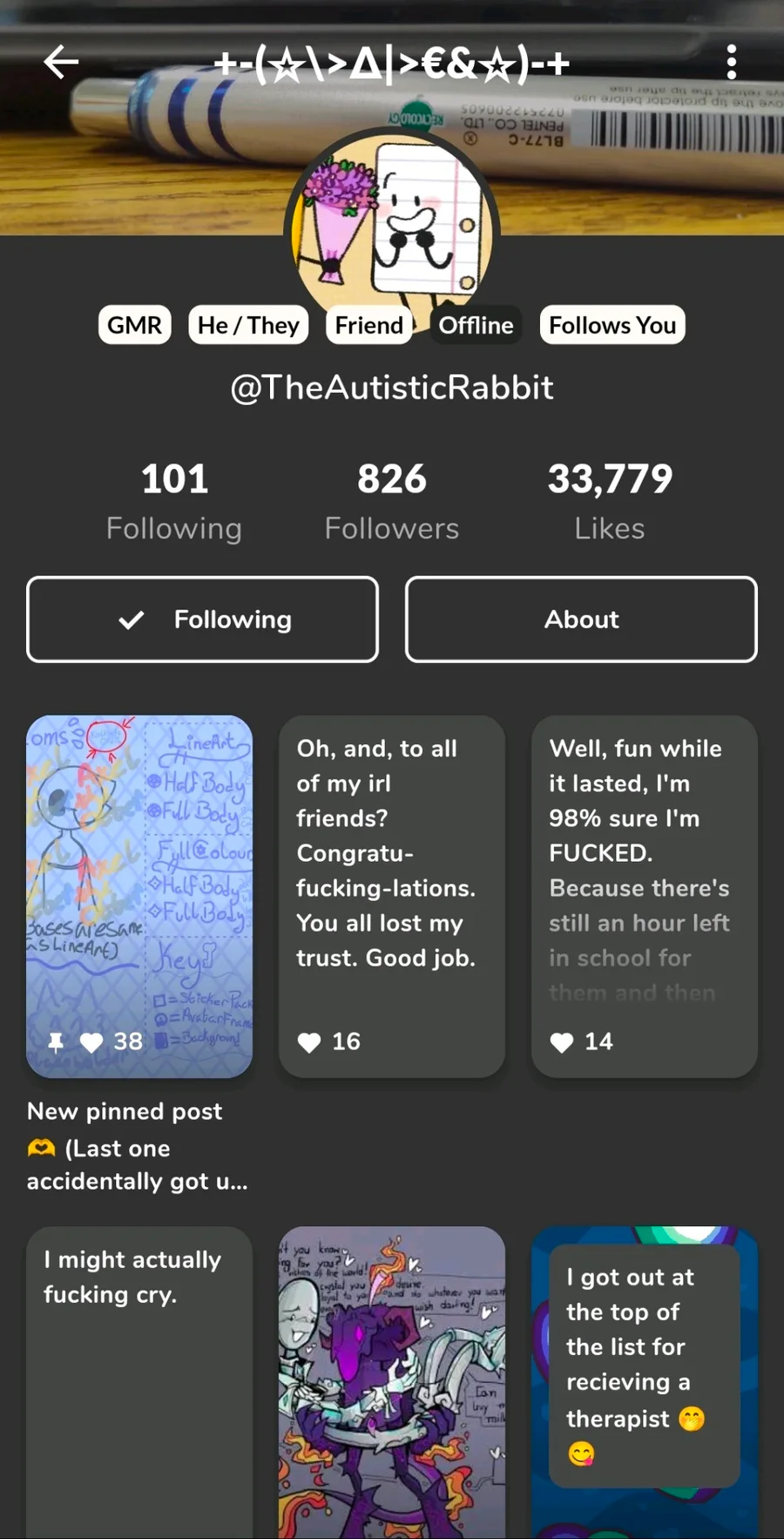Open the 'Oh, and, to all' post

pos(391,896)
